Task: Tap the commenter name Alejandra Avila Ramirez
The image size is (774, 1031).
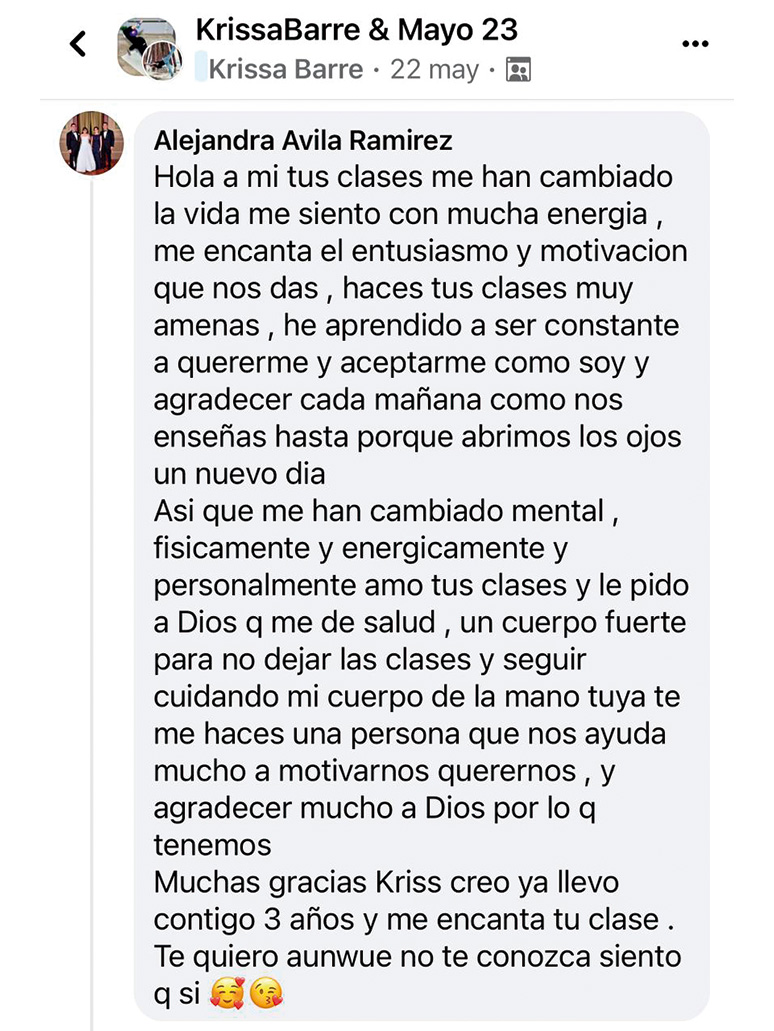Action: click(302, 142)
